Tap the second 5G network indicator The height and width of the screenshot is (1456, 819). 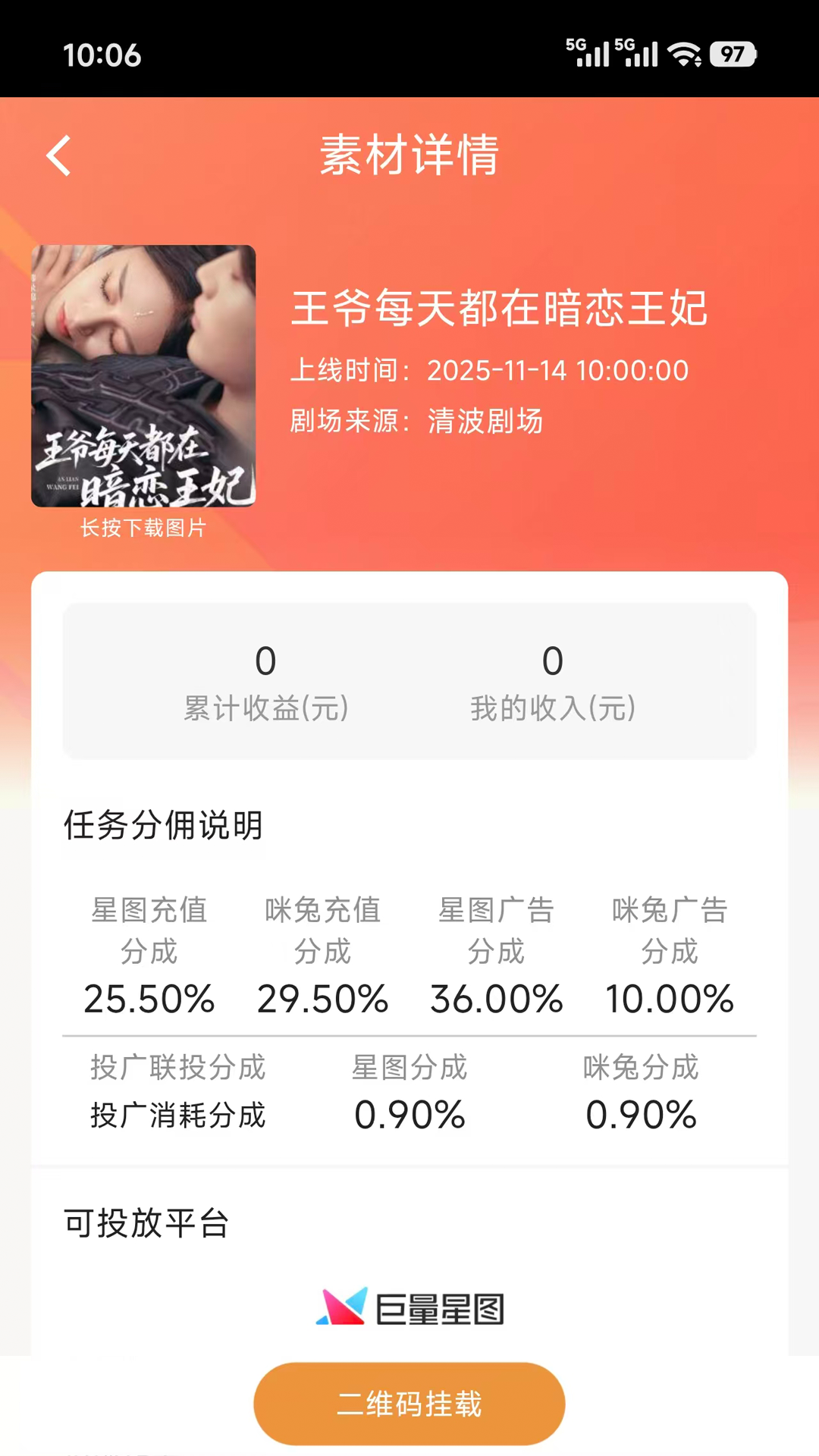[642, 54]
